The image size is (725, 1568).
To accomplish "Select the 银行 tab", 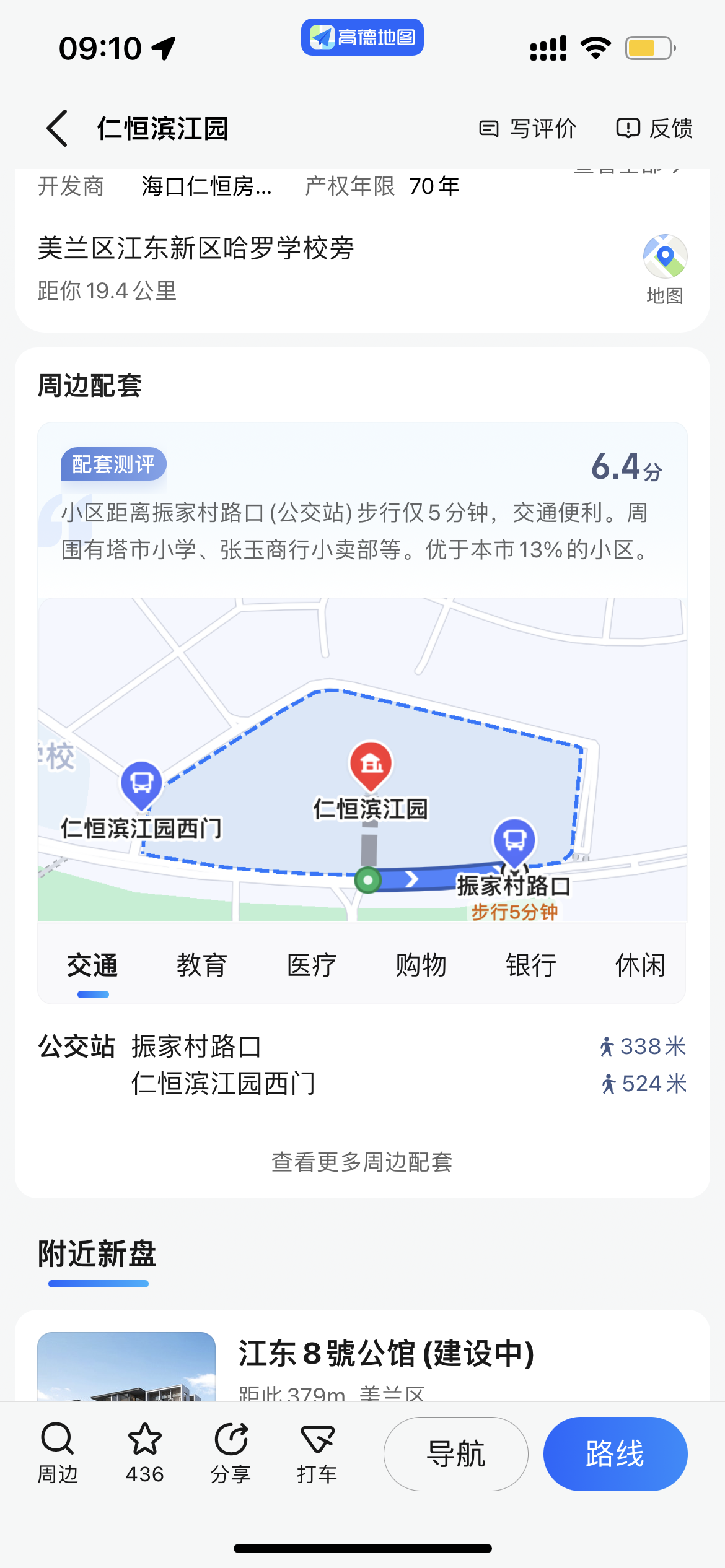I will [x=531, y=965].
